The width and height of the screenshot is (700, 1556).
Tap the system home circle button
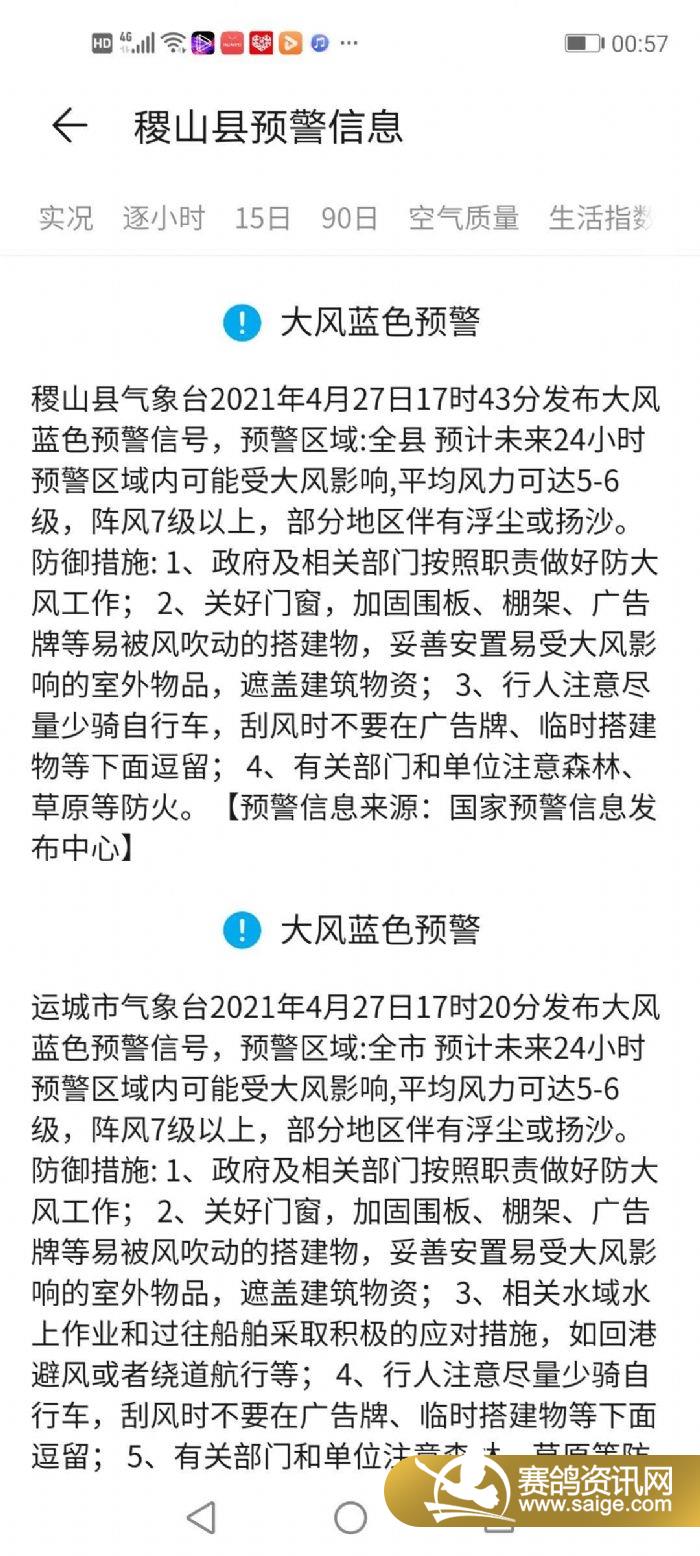(x=350, y=1517)
